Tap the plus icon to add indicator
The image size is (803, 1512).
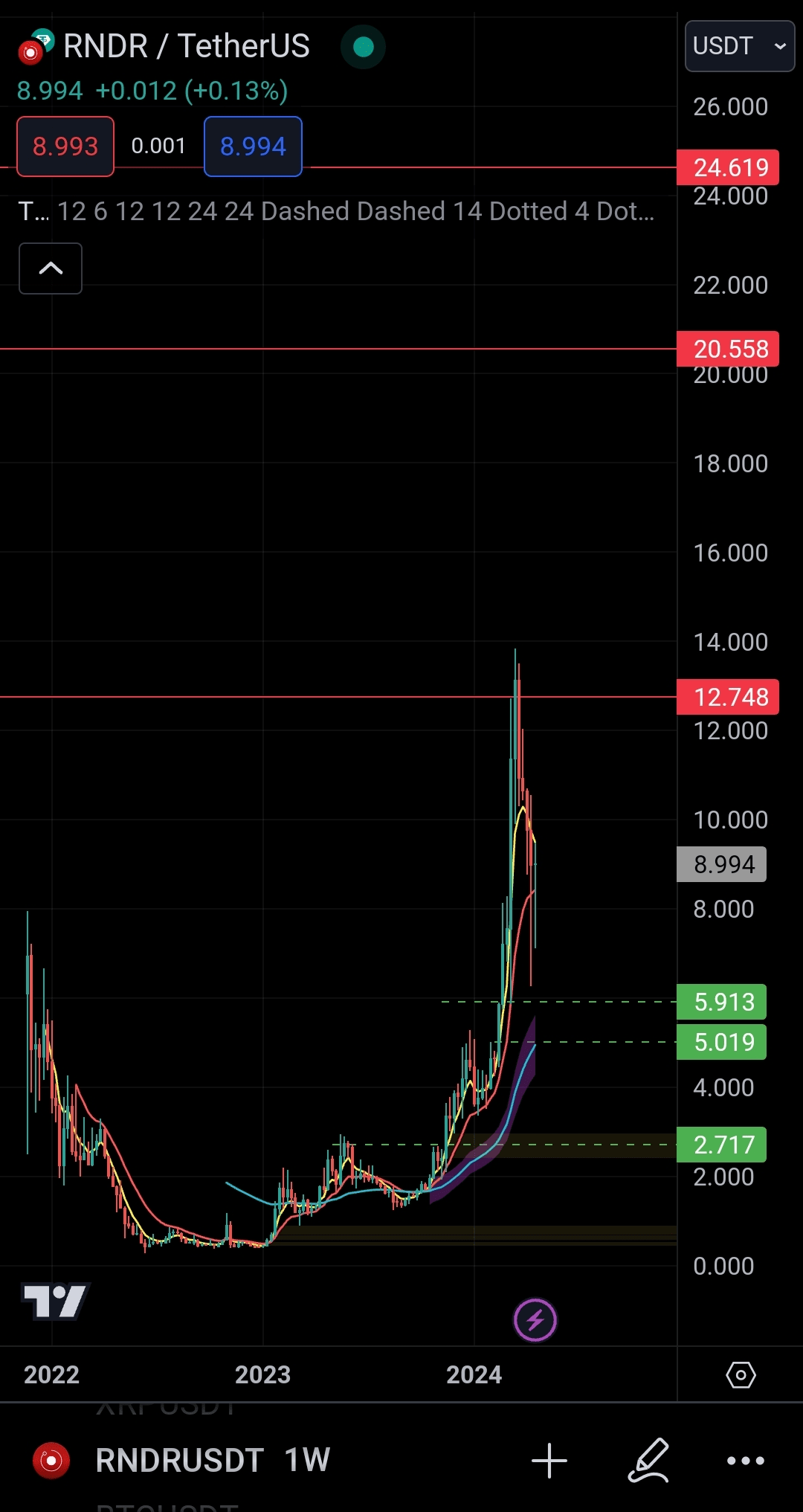coord(549,1461)
